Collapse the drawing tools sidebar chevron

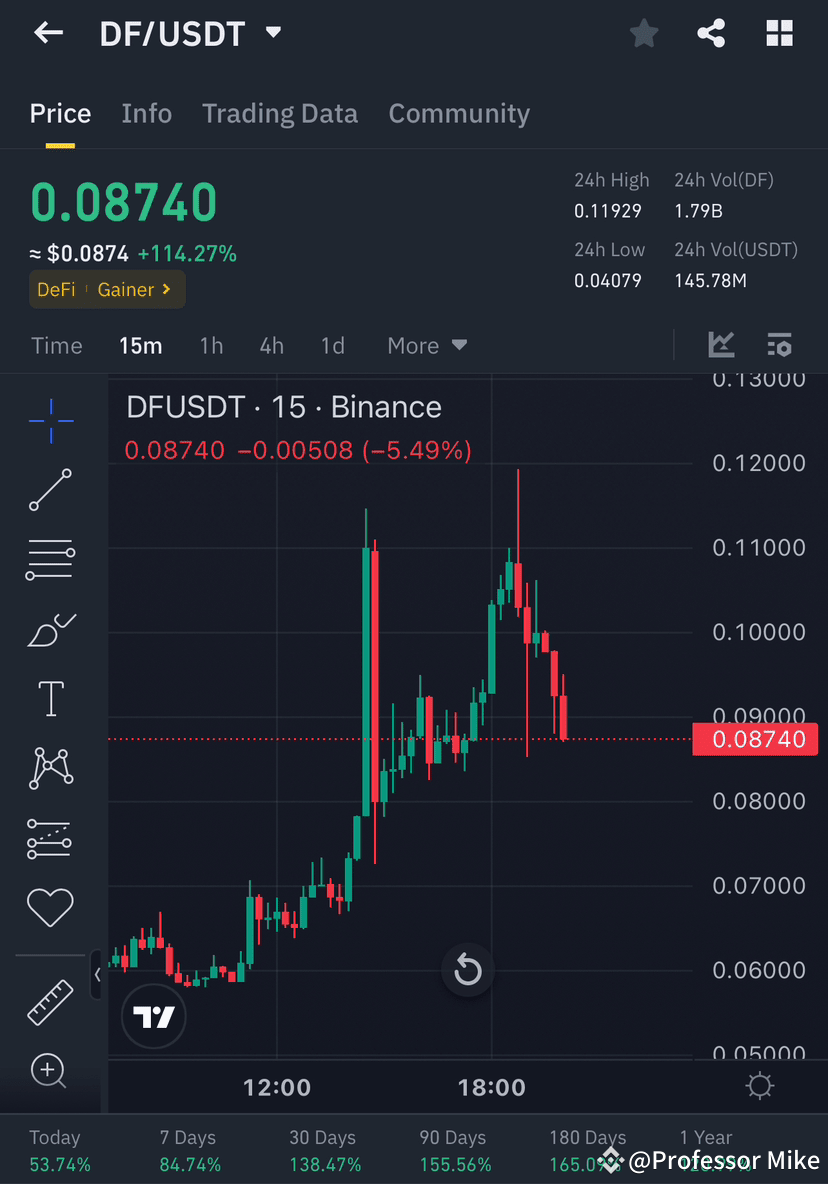tap(97, 975)
